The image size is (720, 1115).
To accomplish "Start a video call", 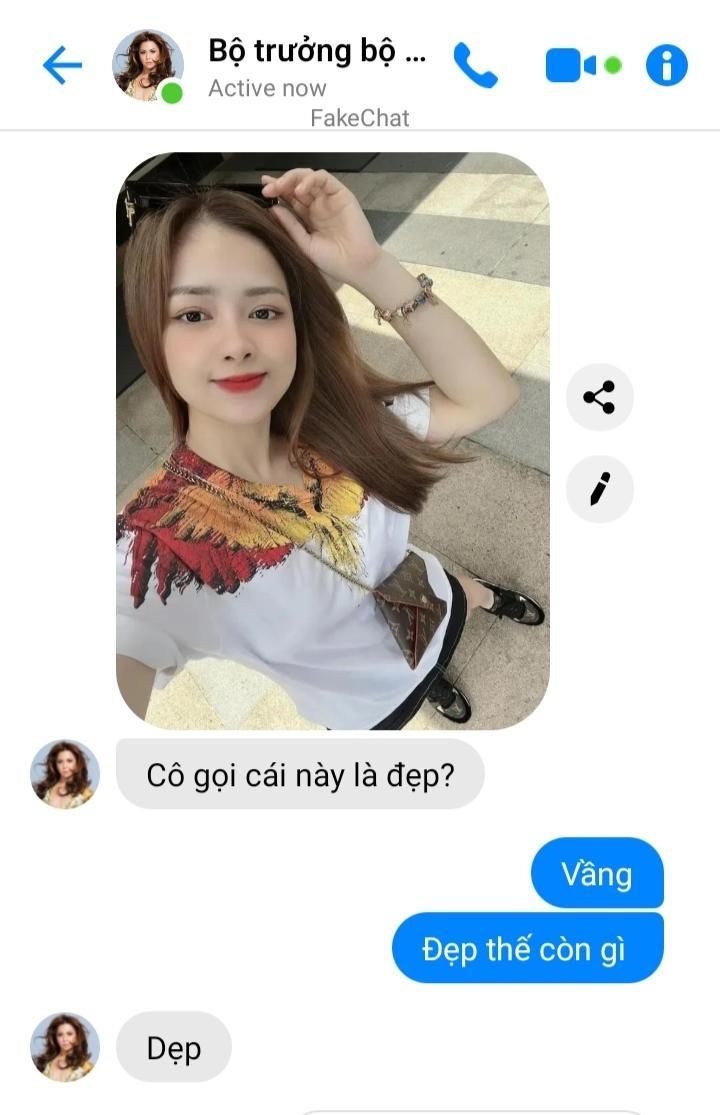I will (x=572, y=66).
